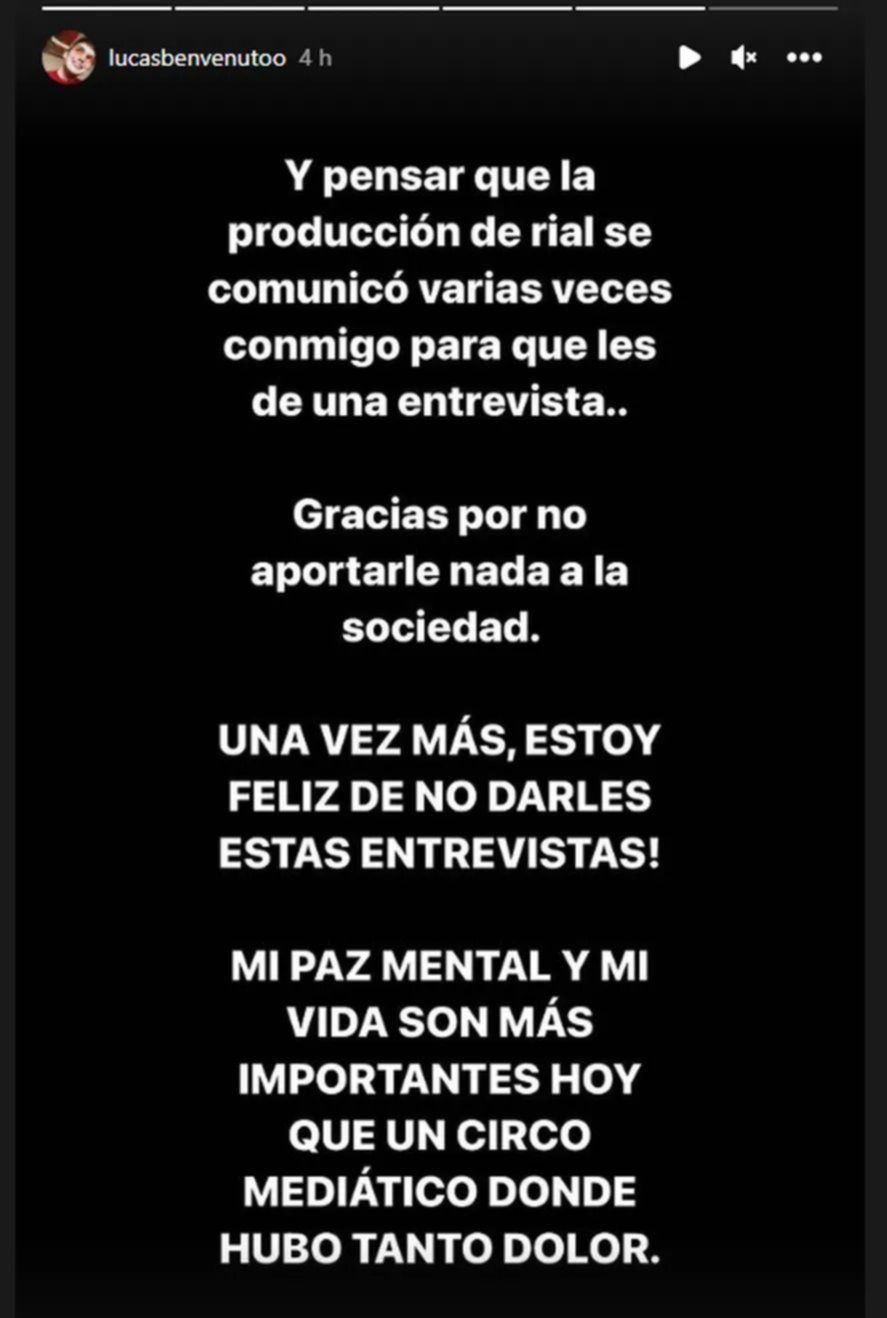The width and height of the screenshot is (887, 1318).
Task: Open lucasbenvenutoo's profile picture
Action: (67, 58)
